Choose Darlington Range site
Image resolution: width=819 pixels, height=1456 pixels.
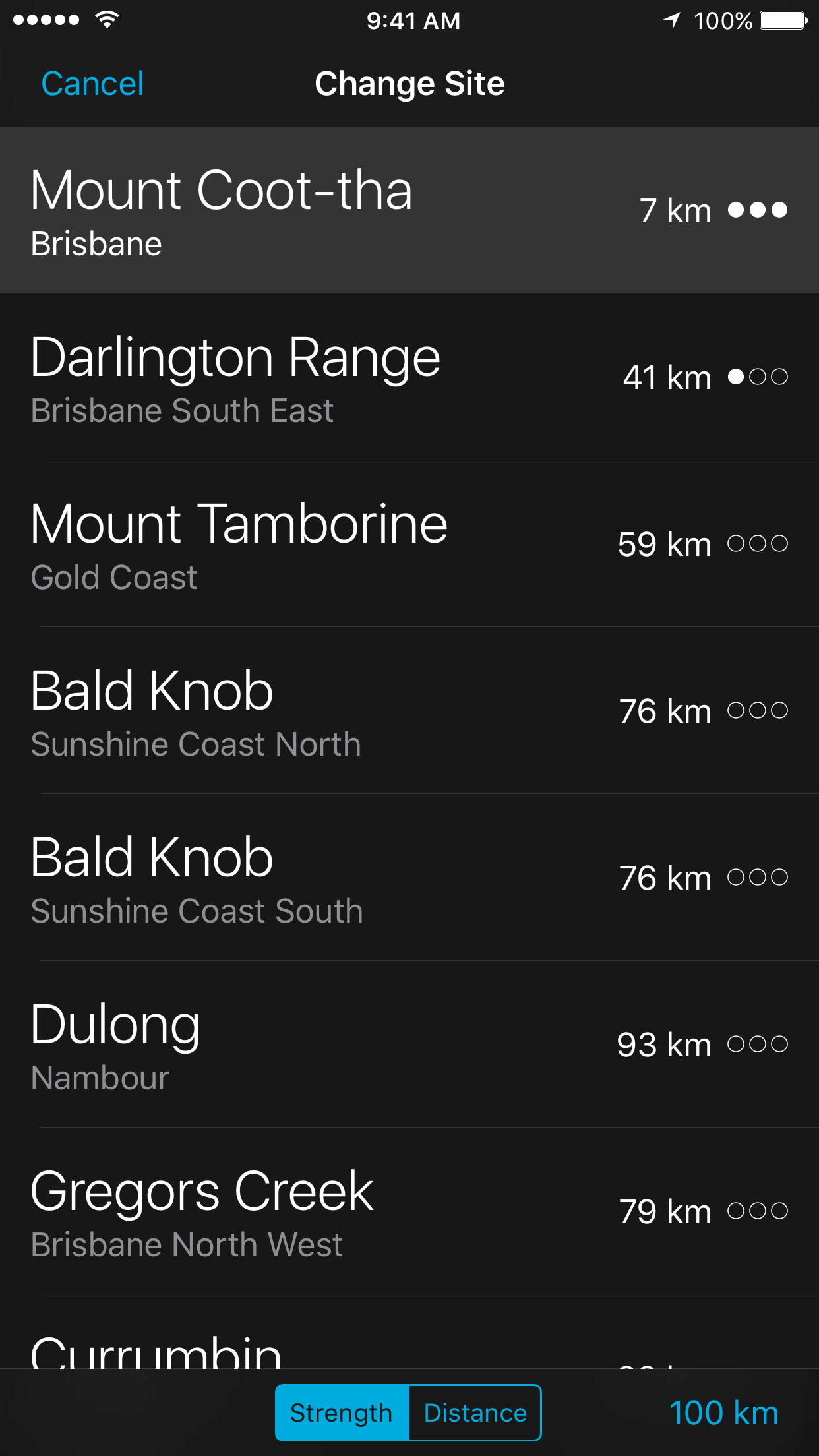(x=409, y=377)
